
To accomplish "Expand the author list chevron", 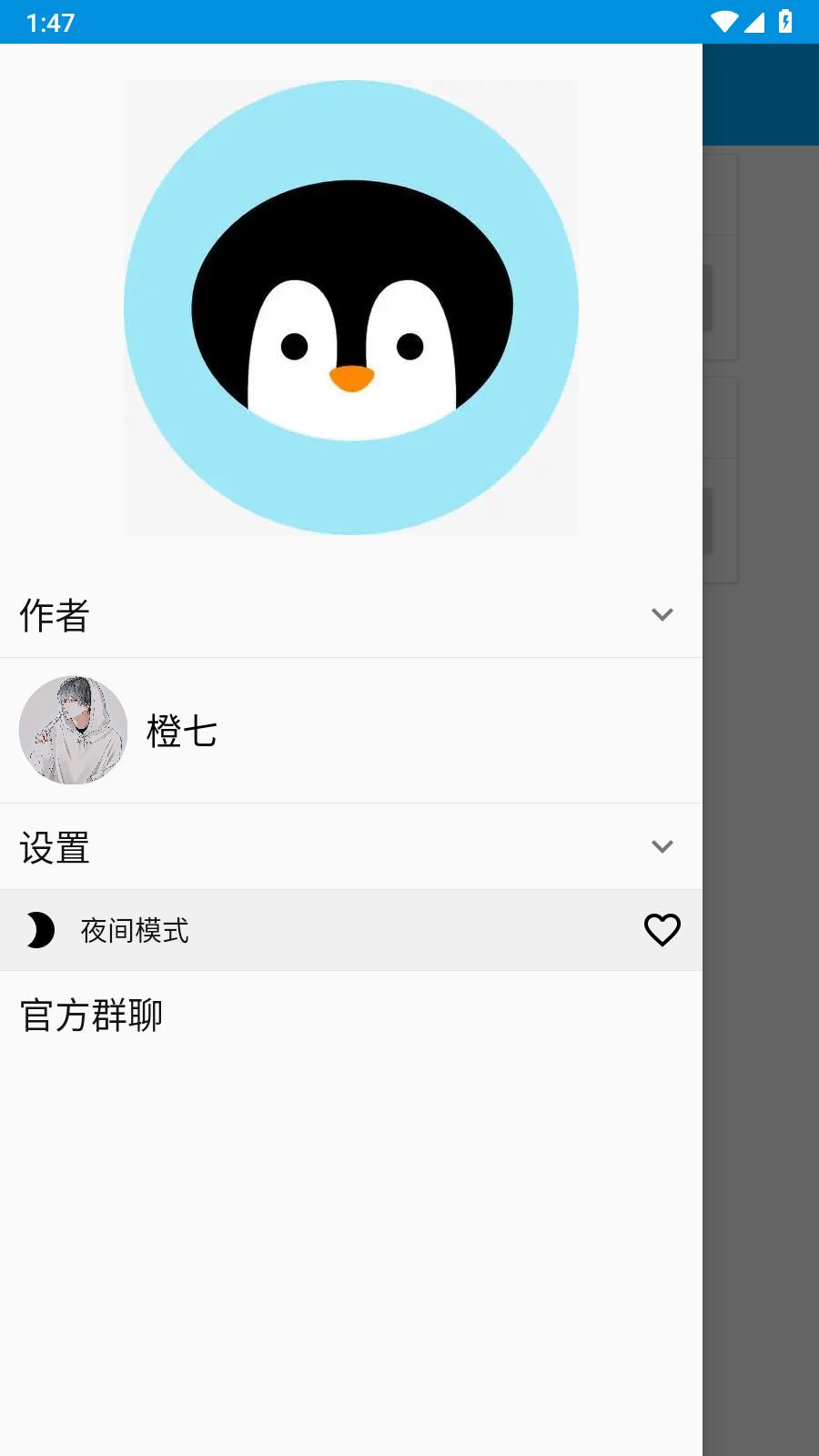I will (x=662, y=615).
